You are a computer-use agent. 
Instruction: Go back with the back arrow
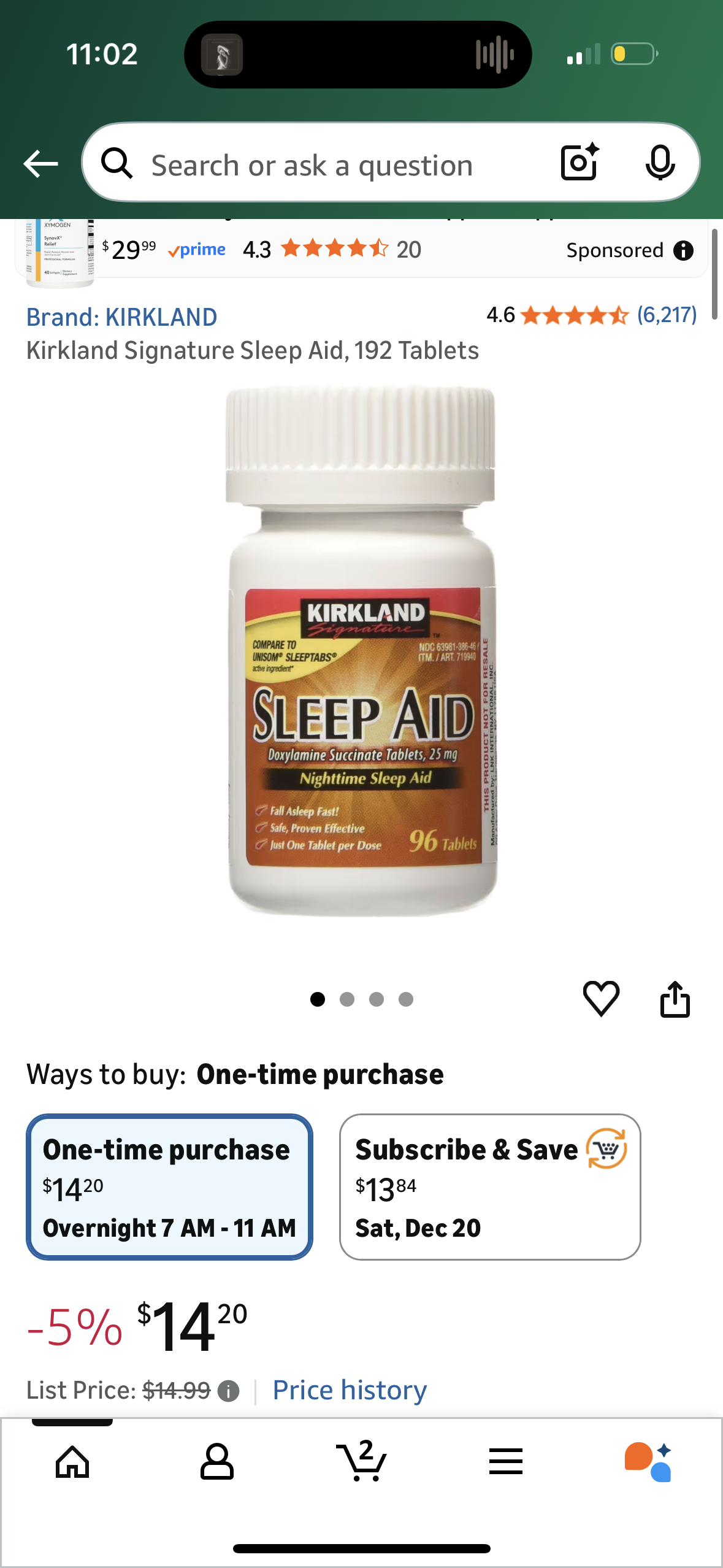tap(39, 163)
